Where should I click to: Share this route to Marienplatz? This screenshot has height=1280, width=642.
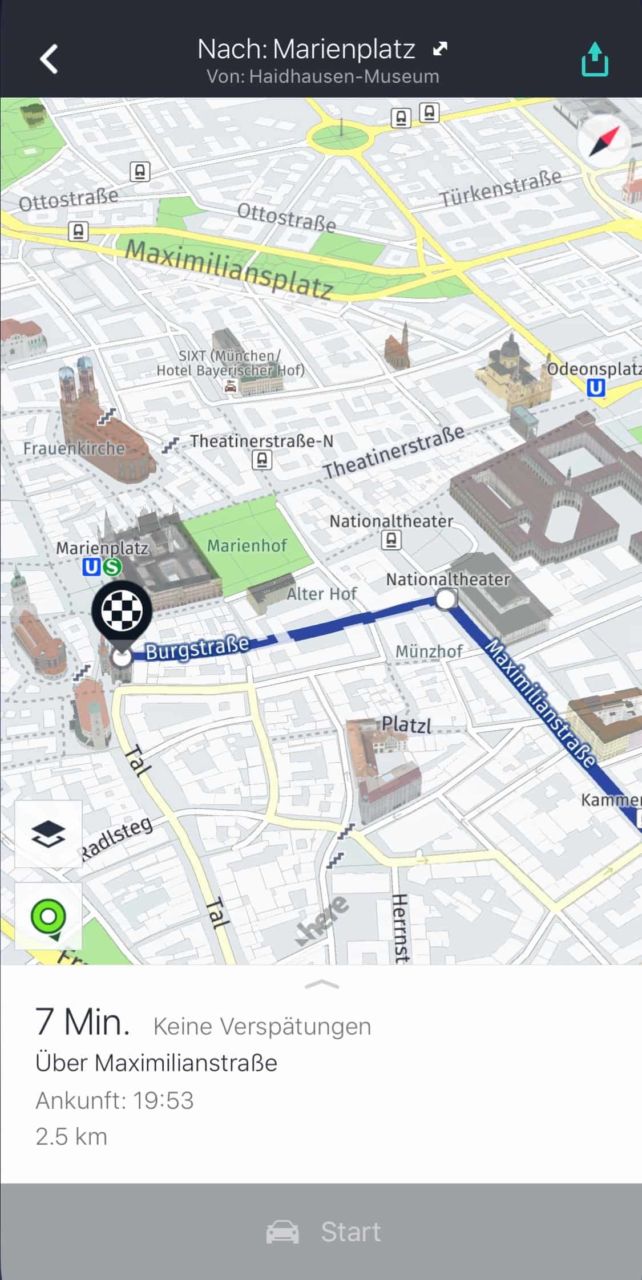pyautogui.click(x=595, y=59)
